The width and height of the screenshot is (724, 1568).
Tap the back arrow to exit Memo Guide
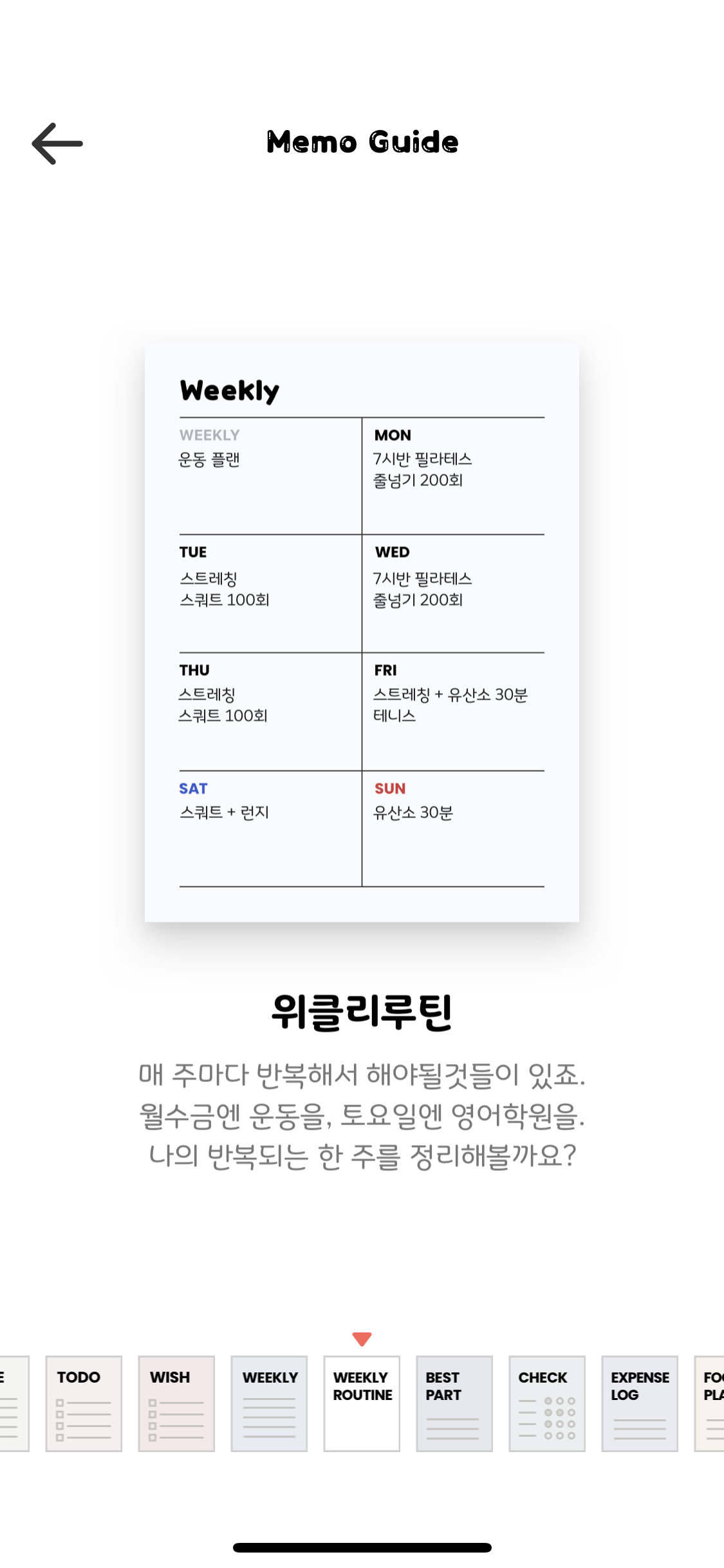coord(57,142)
